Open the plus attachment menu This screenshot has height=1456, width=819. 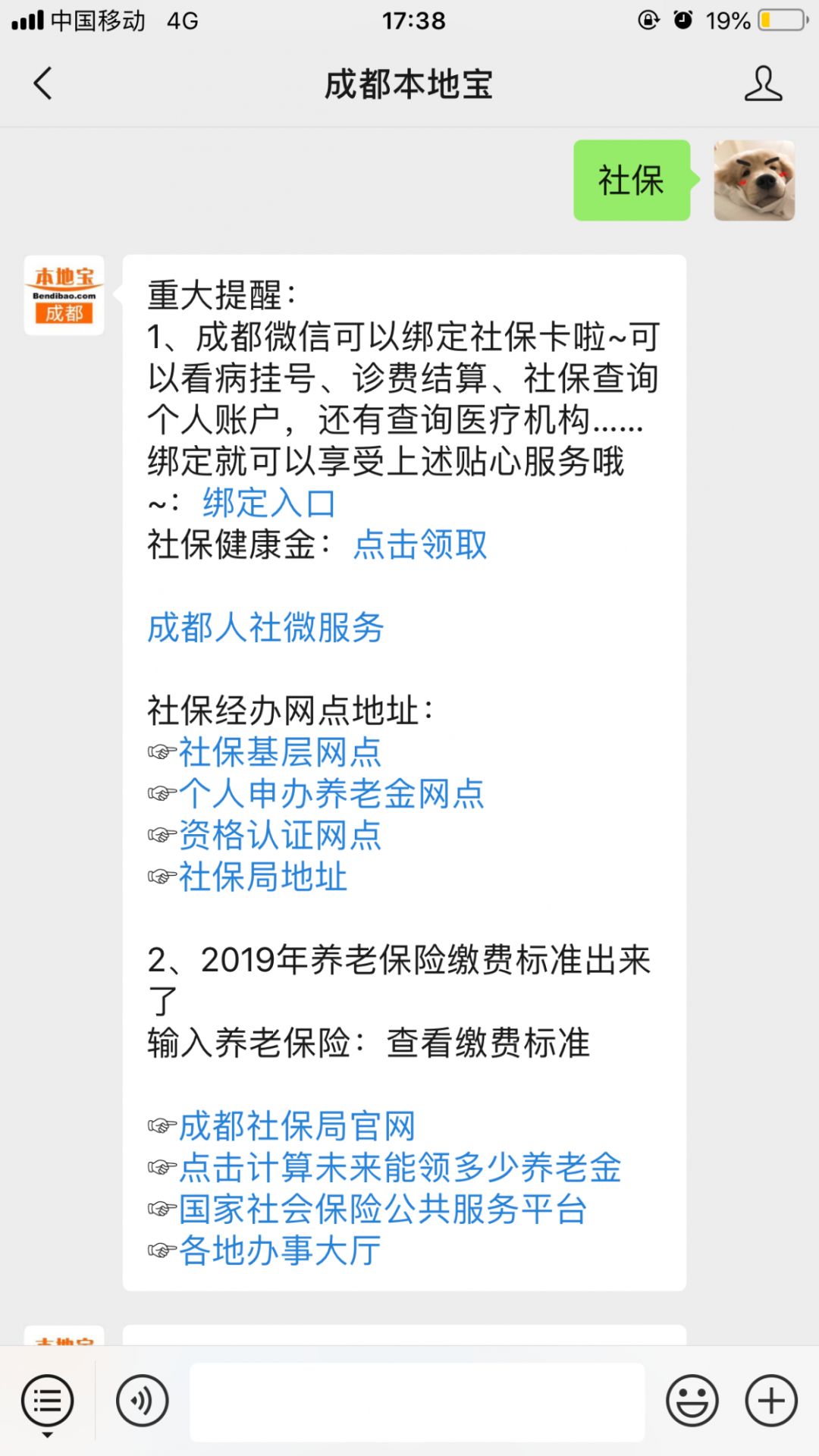point(771,1401)
